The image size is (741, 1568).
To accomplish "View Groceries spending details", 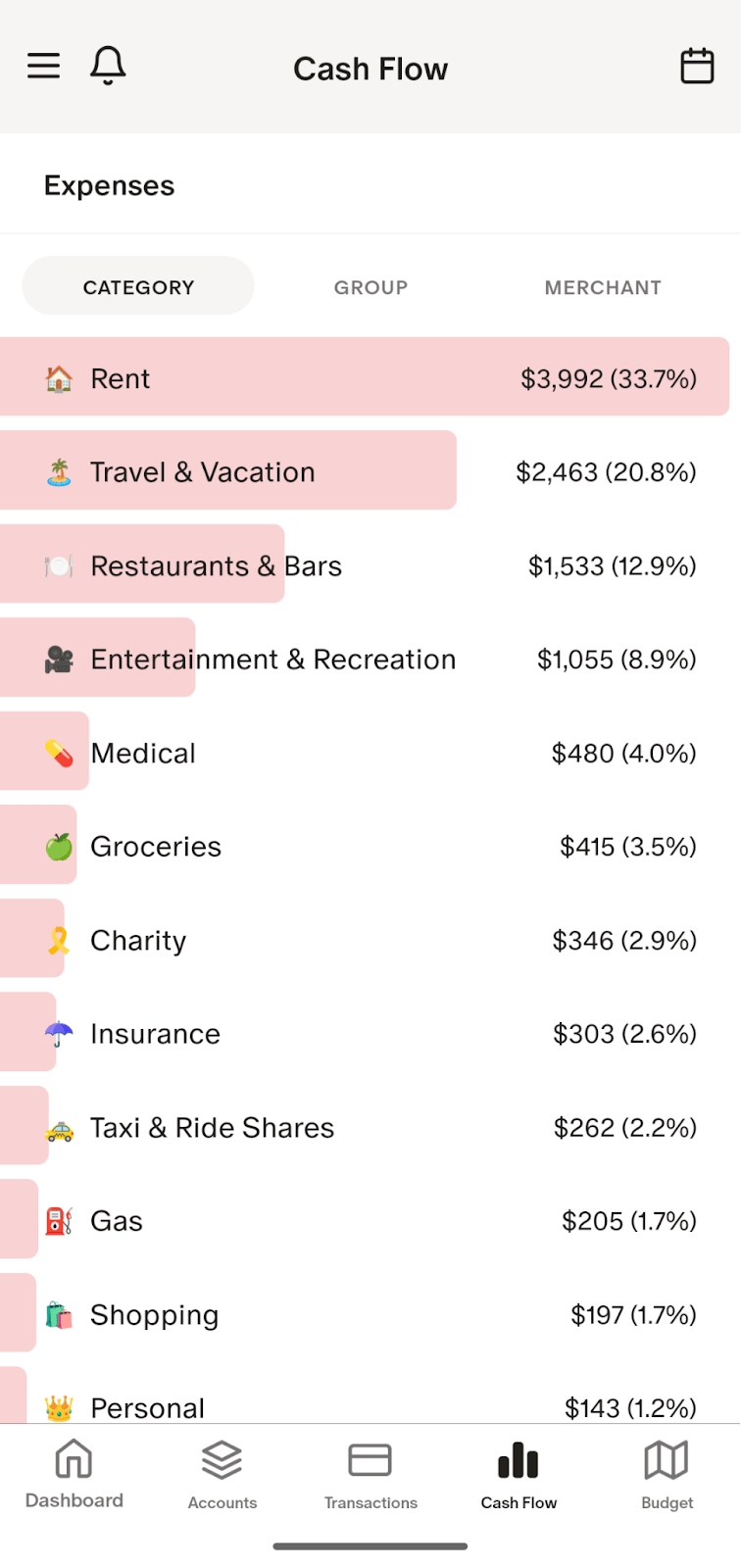I will click(x=370, y=845).
